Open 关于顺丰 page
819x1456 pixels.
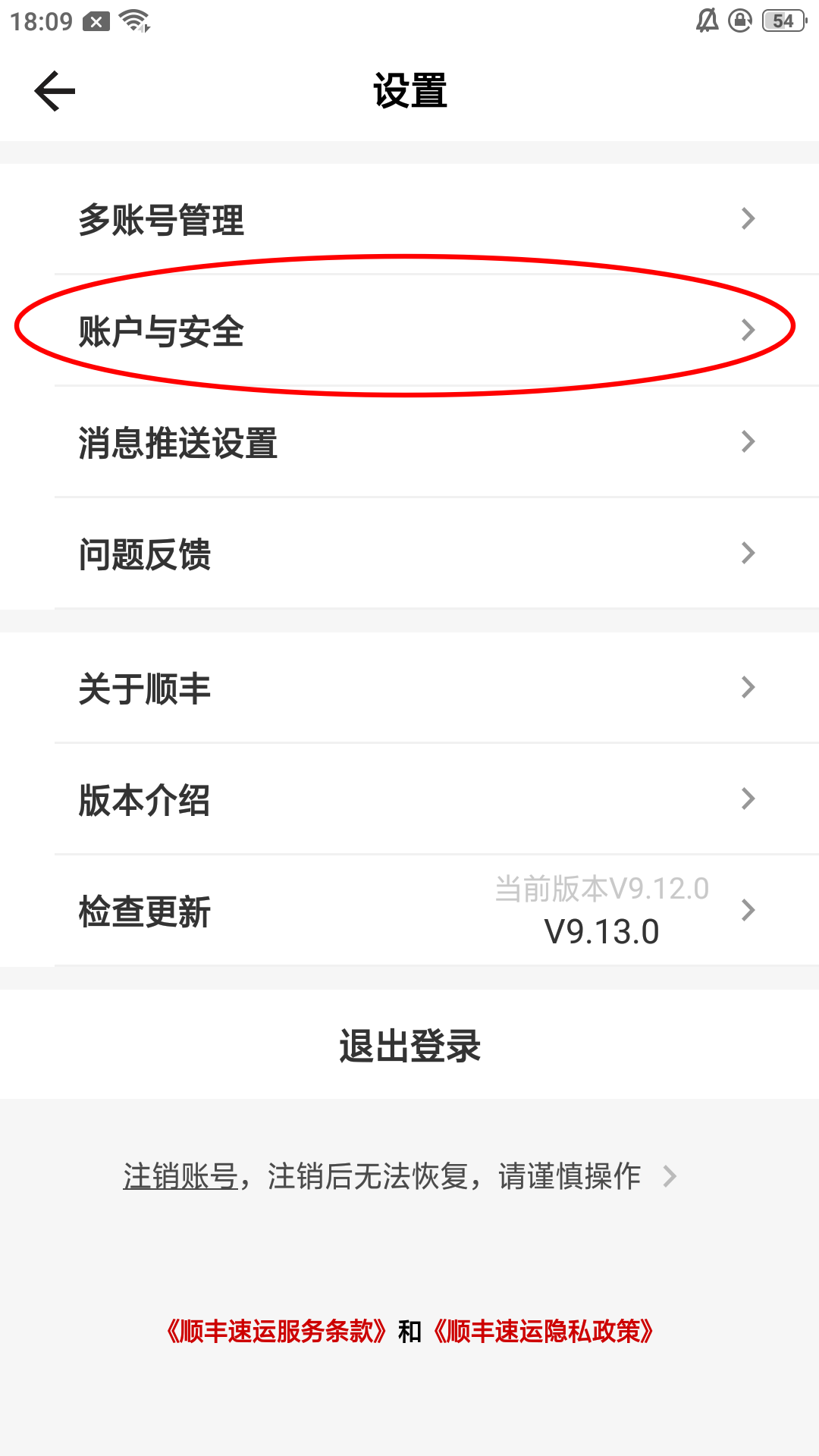pyautogui.click(x=409, y=688)
